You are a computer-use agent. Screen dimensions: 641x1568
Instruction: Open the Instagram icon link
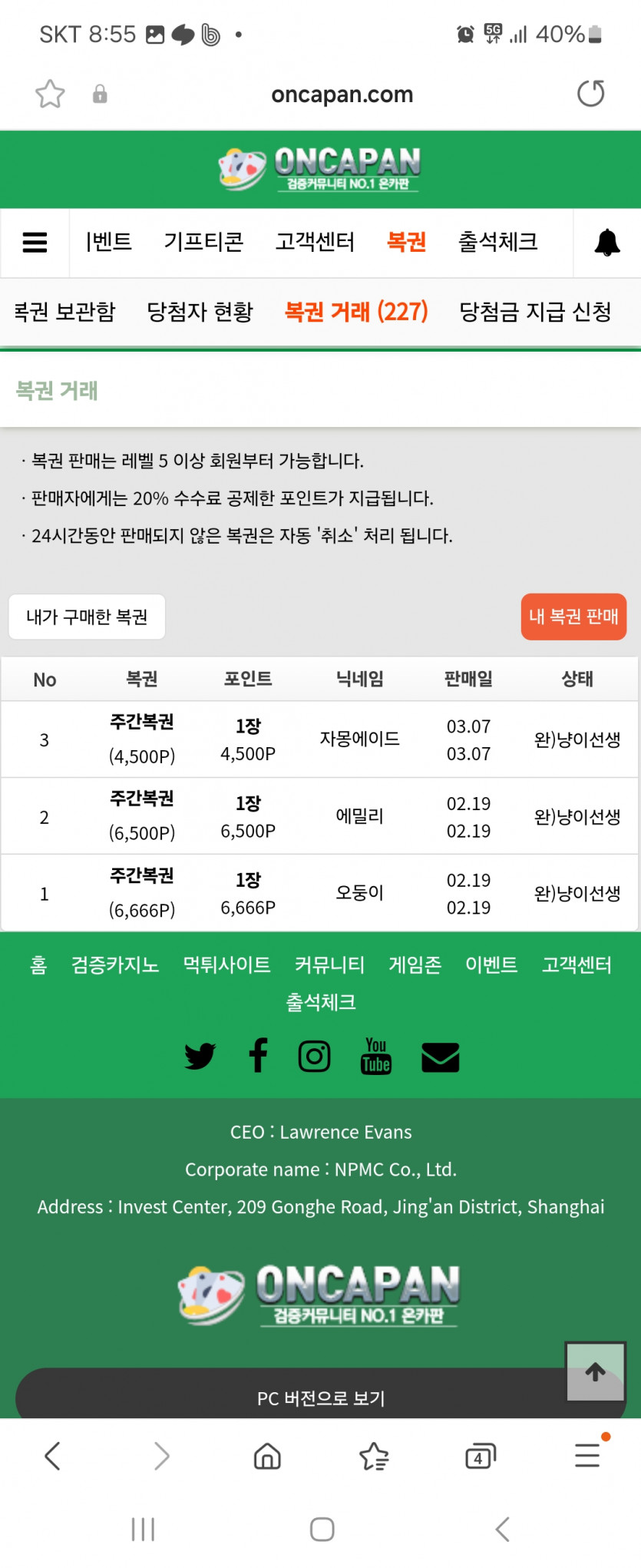[x=314, y=1057]
